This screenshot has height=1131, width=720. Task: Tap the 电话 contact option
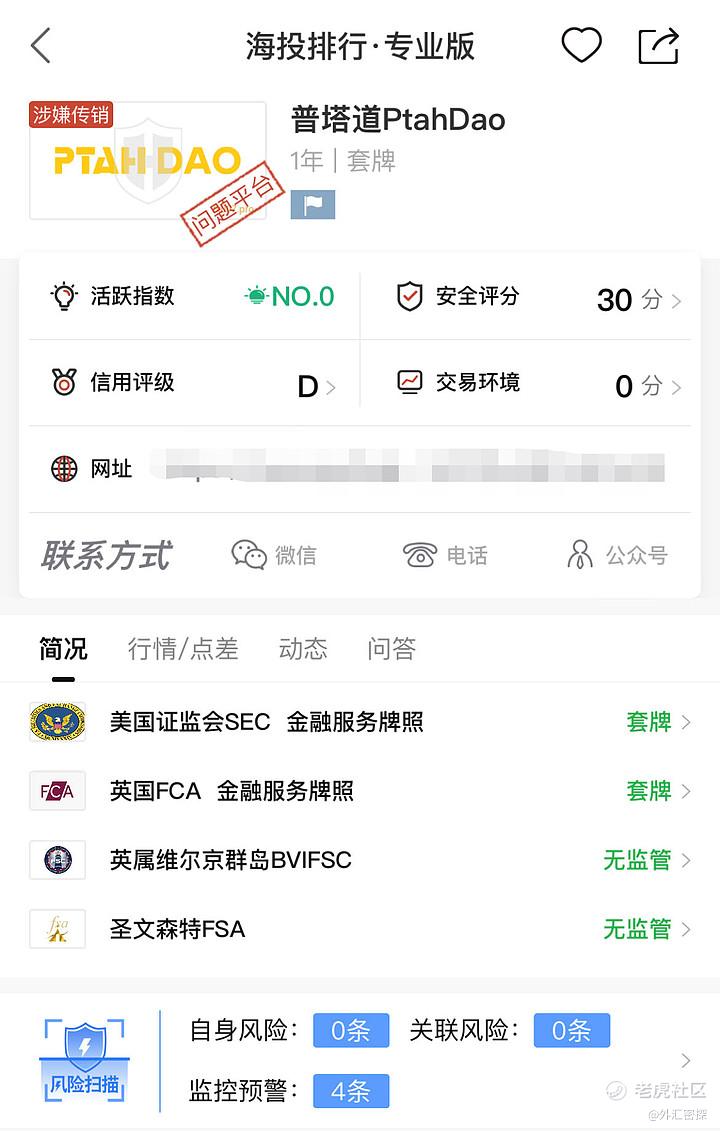click(x=445, y=555)
